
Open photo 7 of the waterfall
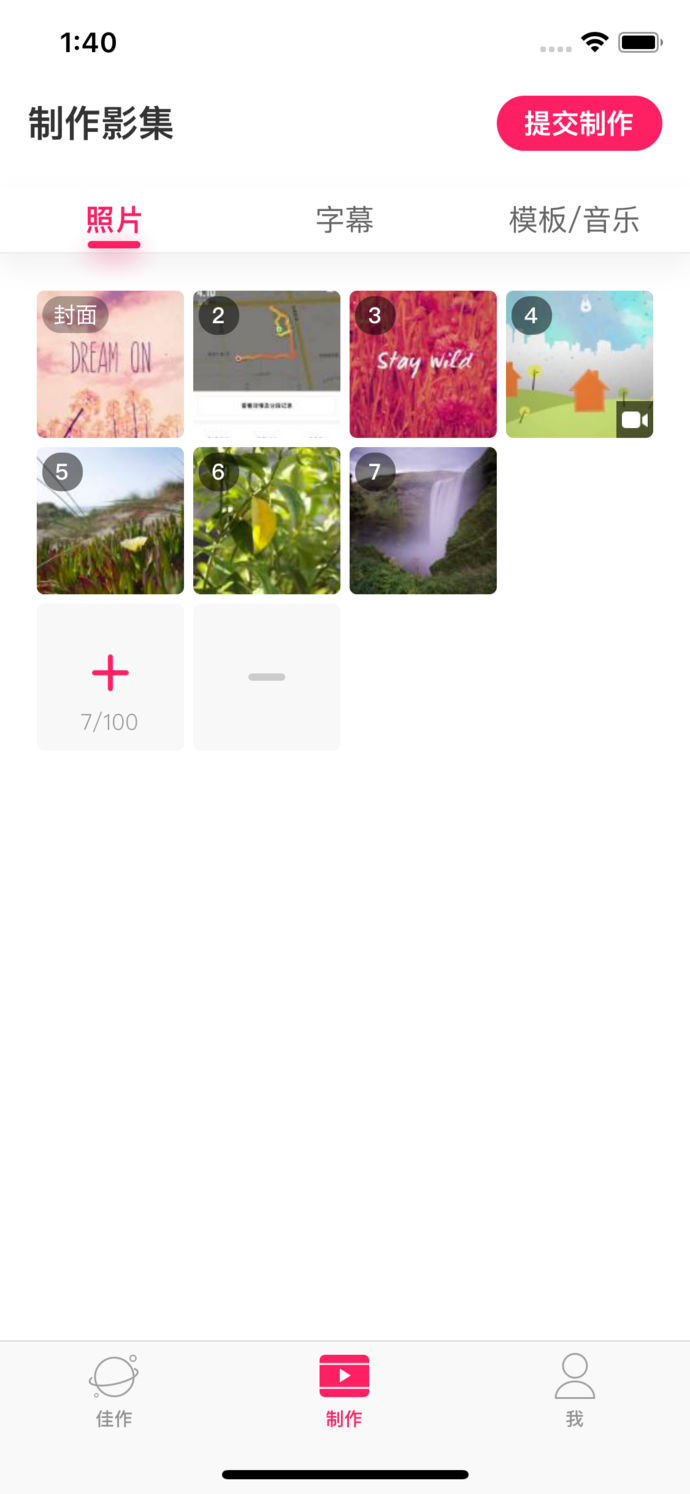tap(423, 521)
